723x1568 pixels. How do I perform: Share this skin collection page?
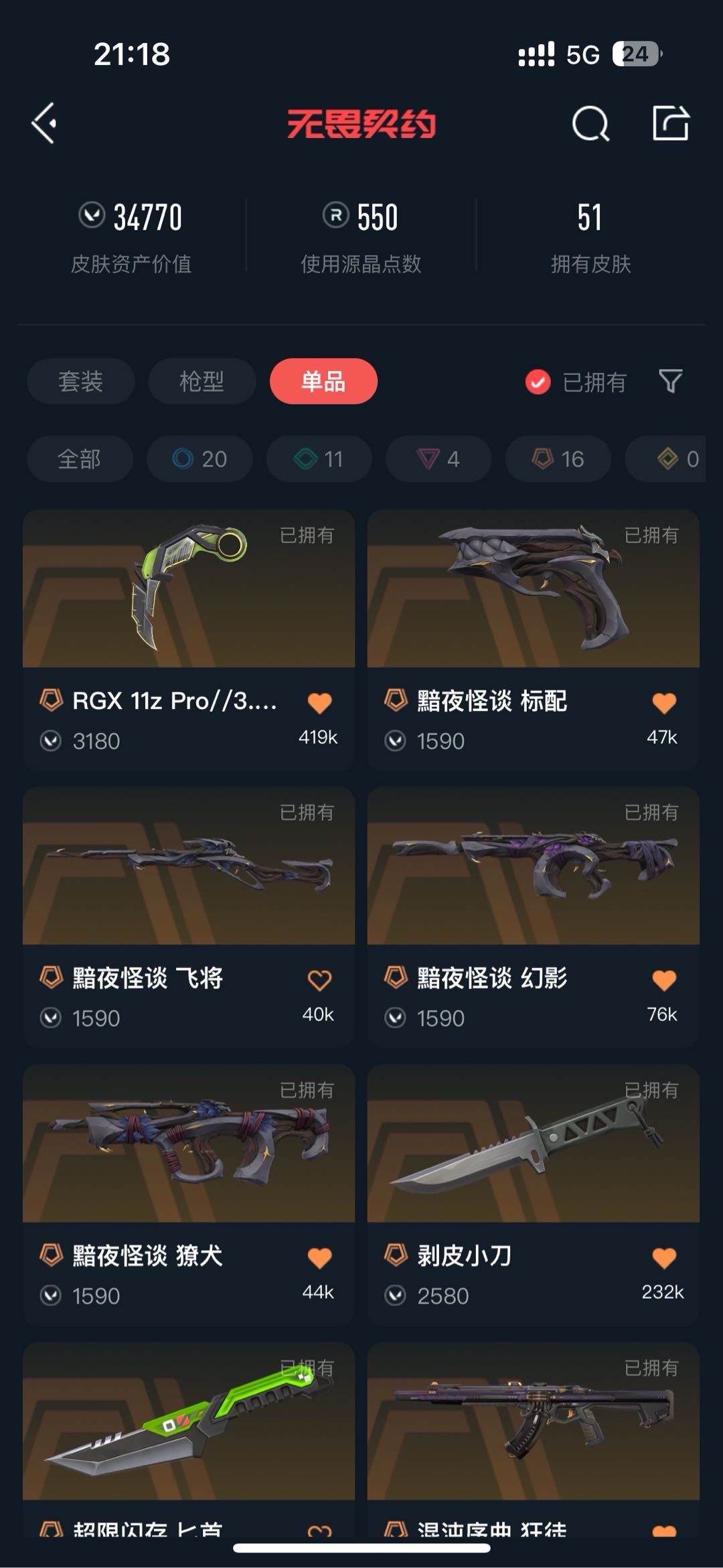tap(670, 123)
